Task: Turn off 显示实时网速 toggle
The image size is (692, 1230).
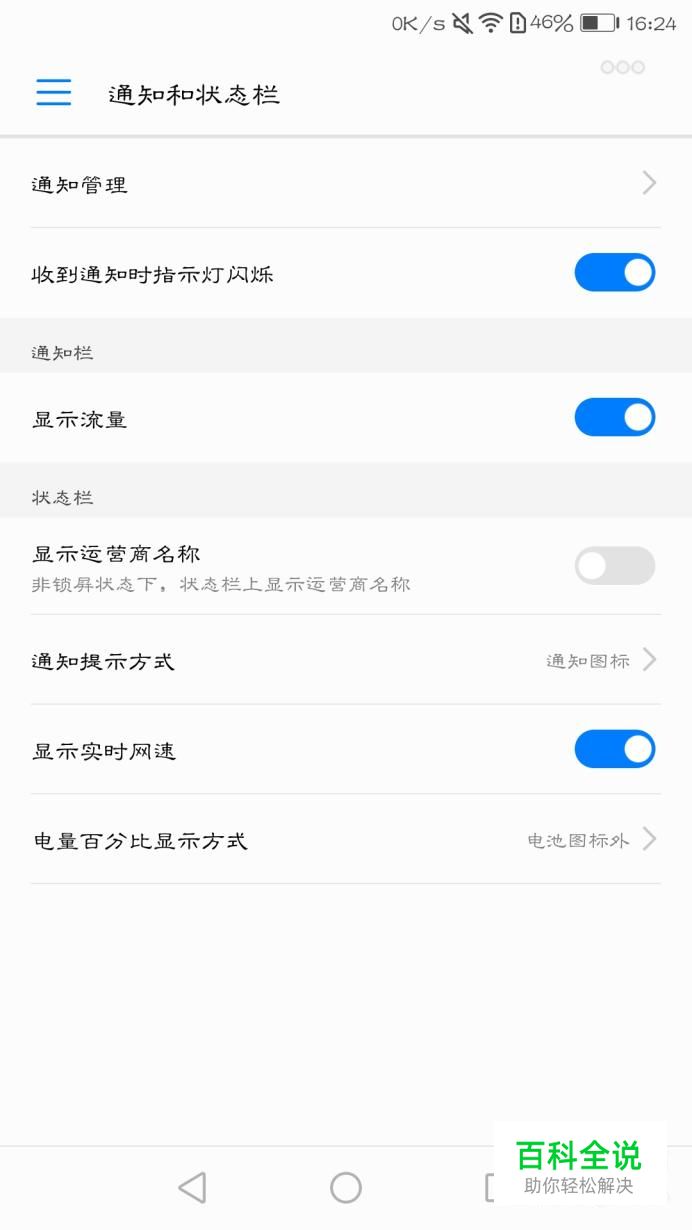Action: [614, 749]
